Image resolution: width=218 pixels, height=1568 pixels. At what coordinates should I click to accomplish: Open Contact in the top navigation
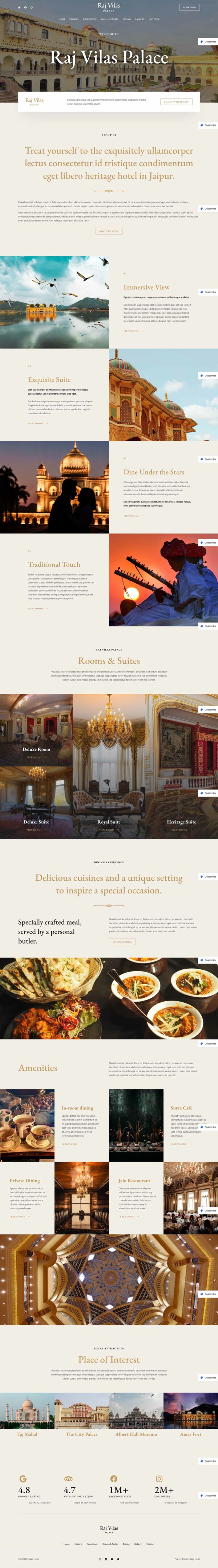tap(154, 19)
